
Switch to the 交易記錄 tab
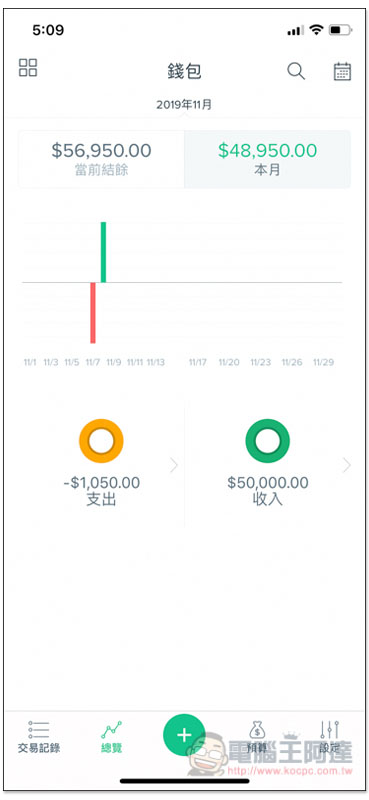tap(39, 737)
